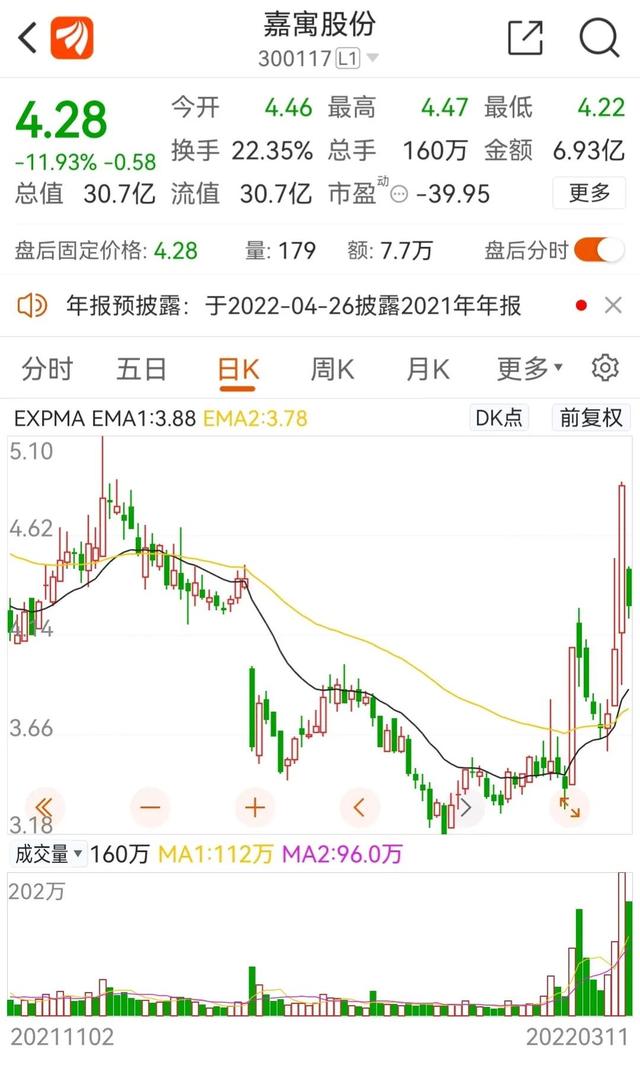The width and height of the screenshot is (640, 1065).
Task: Share this stock page
Action: 525,38
